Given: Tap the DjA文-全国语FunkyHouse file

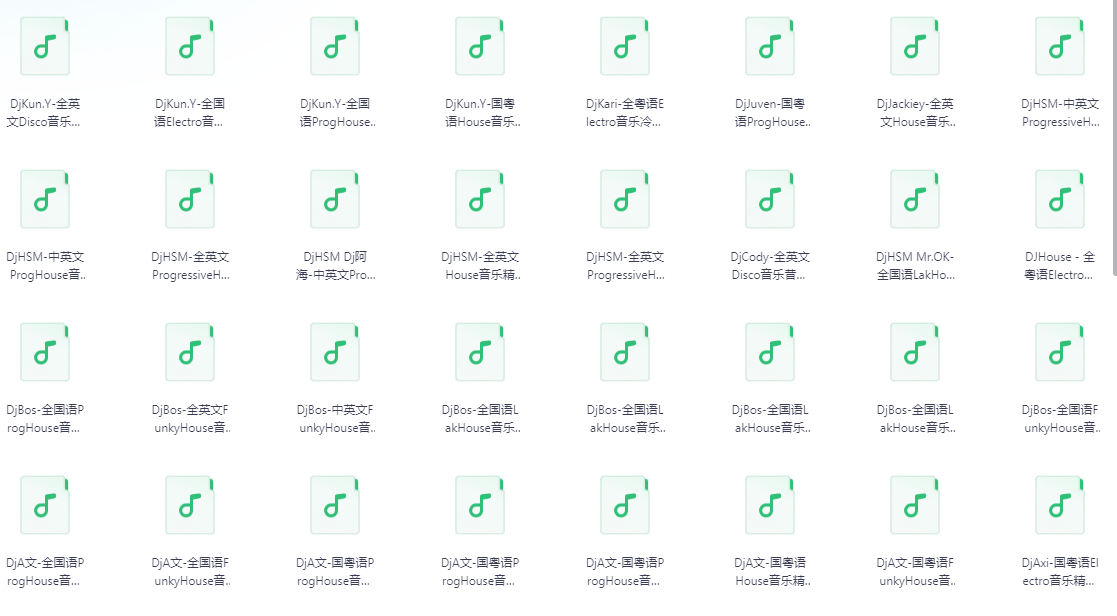Looking at the screenshot, I should (x=190, y=505).
